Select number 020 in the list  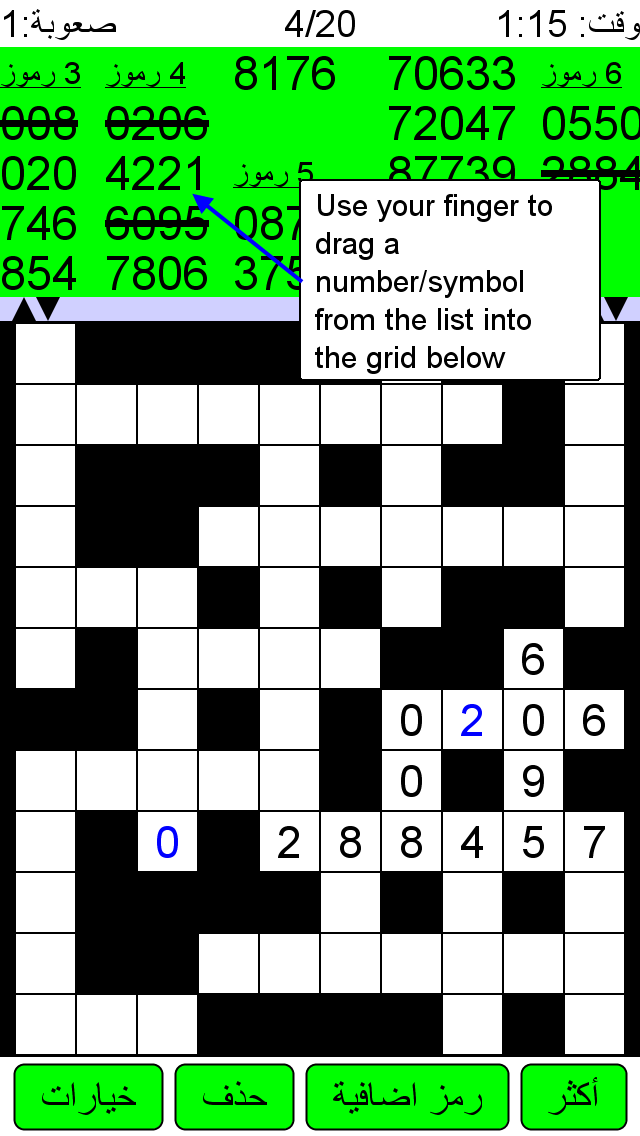pos(39,175)
